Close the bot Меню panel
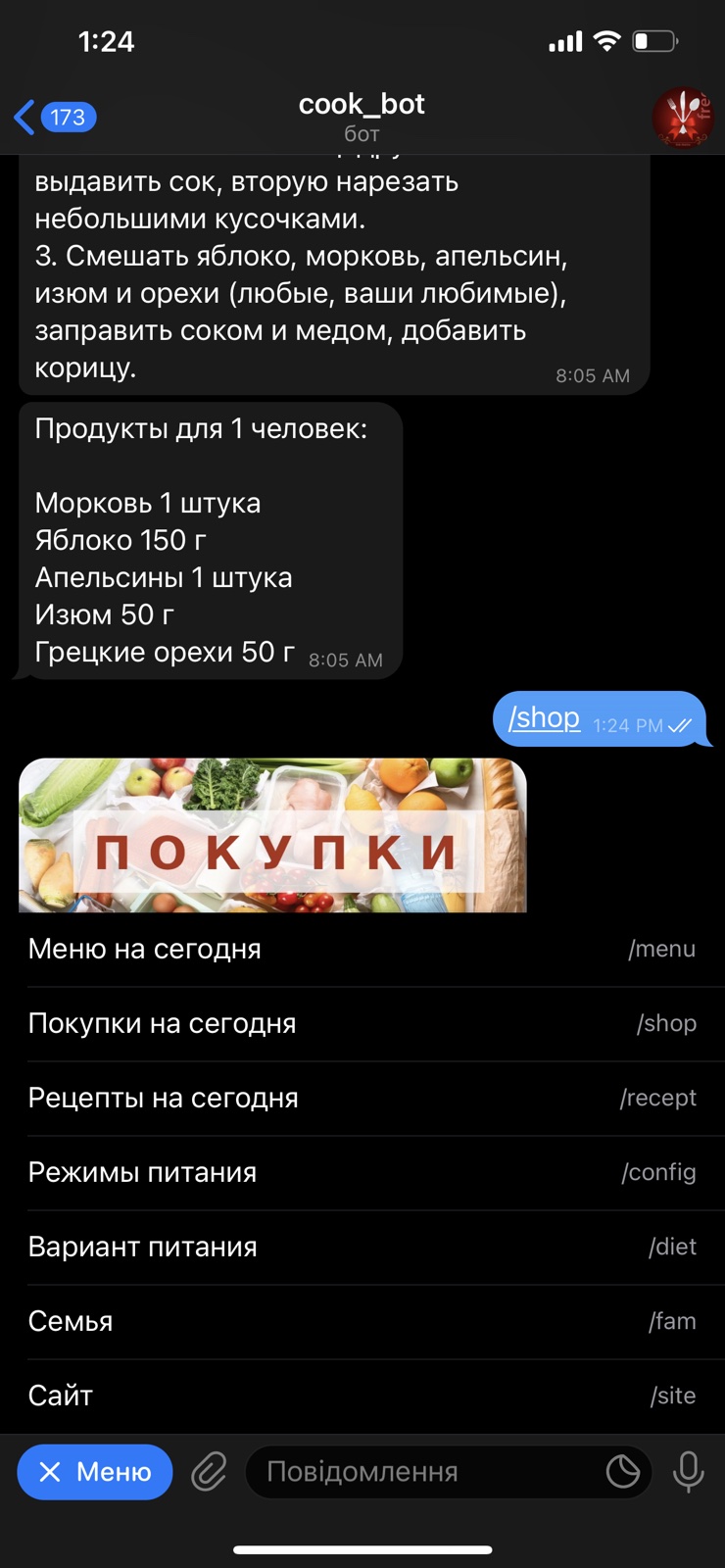 pos(95,1472)
